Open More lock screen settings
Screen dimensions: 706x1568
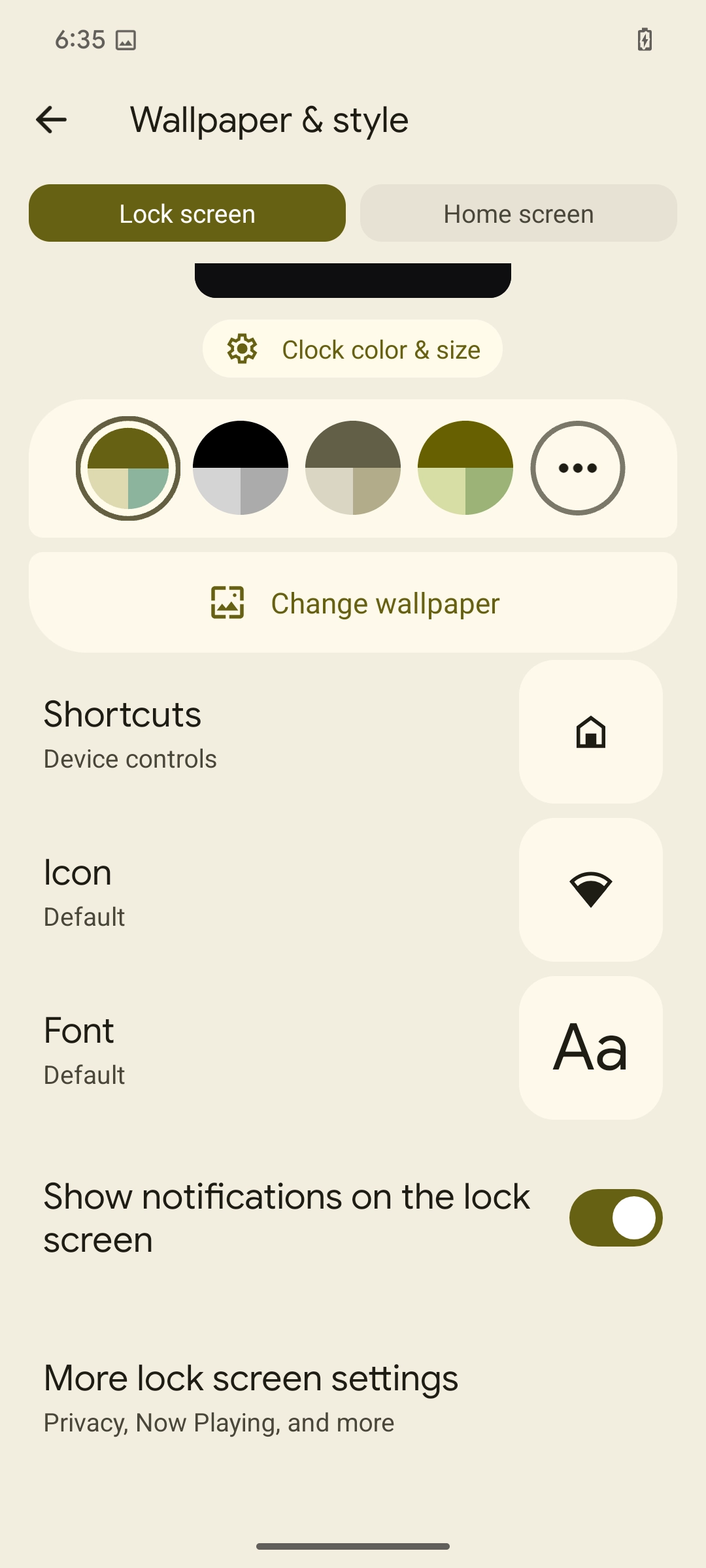pos(251,1397)
